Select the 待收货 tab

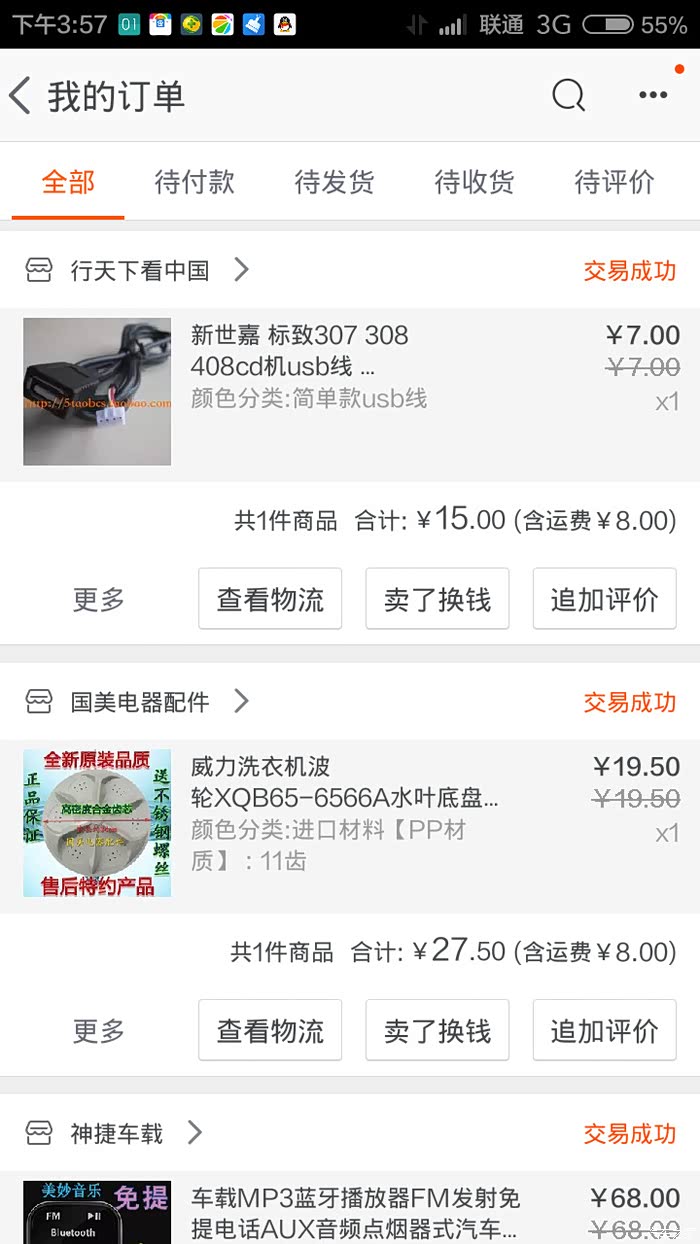[474, 182]
